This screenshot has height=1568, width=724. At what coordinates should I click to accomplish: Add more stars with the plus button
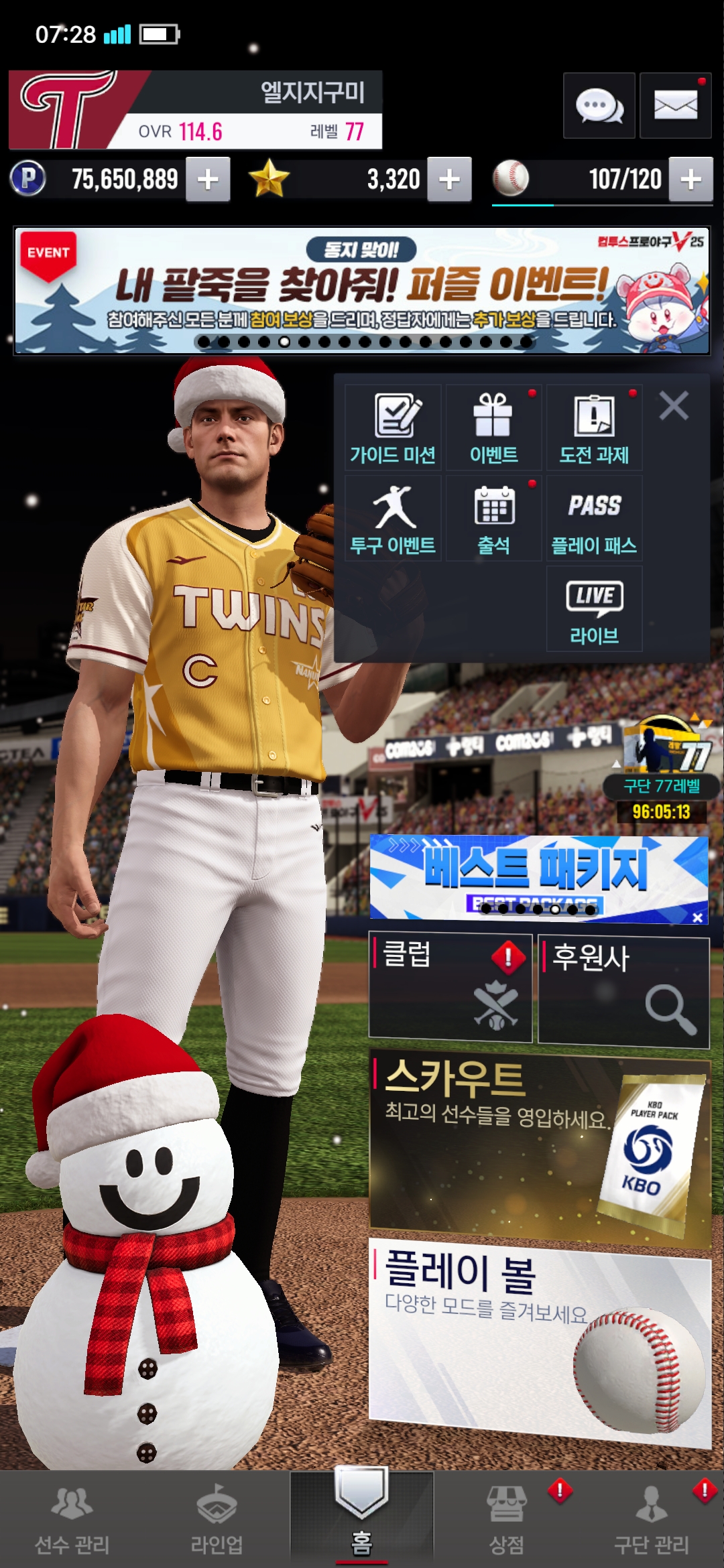[449, 180]
